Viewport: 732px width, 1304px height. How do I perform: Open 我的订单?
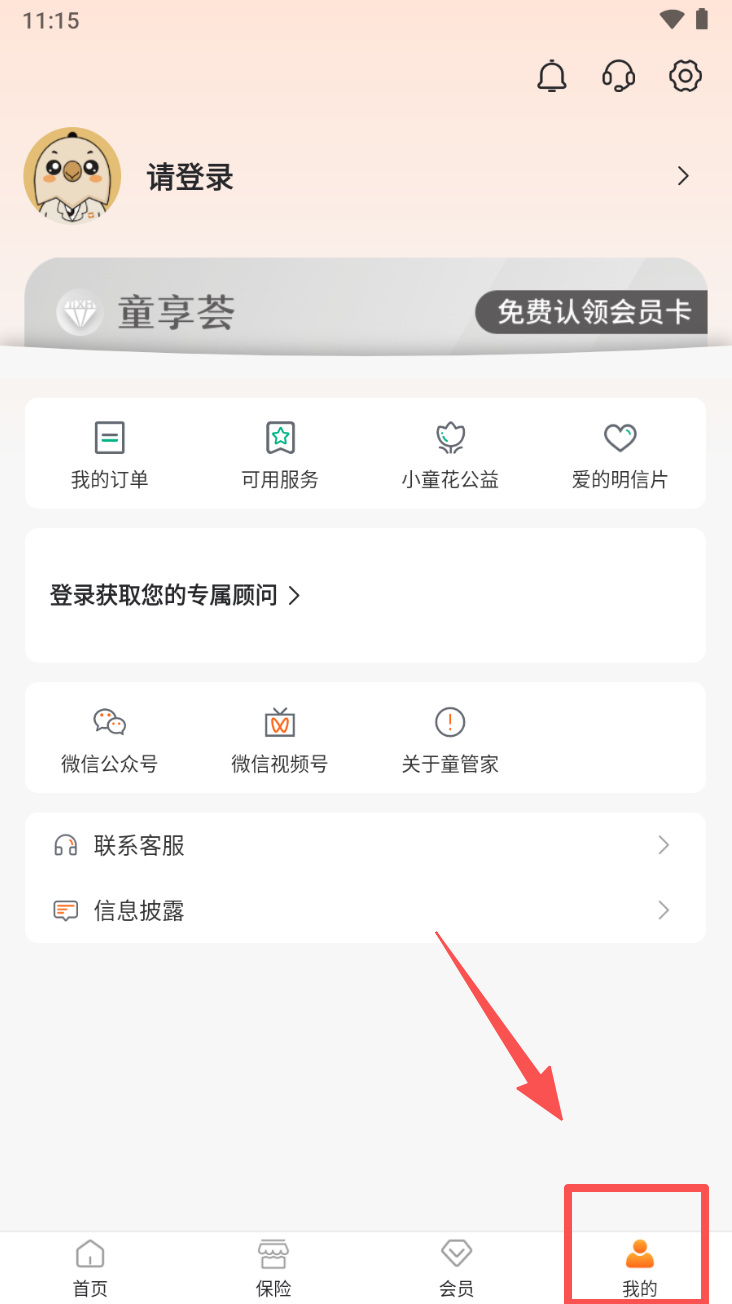[x=110, y=455]
